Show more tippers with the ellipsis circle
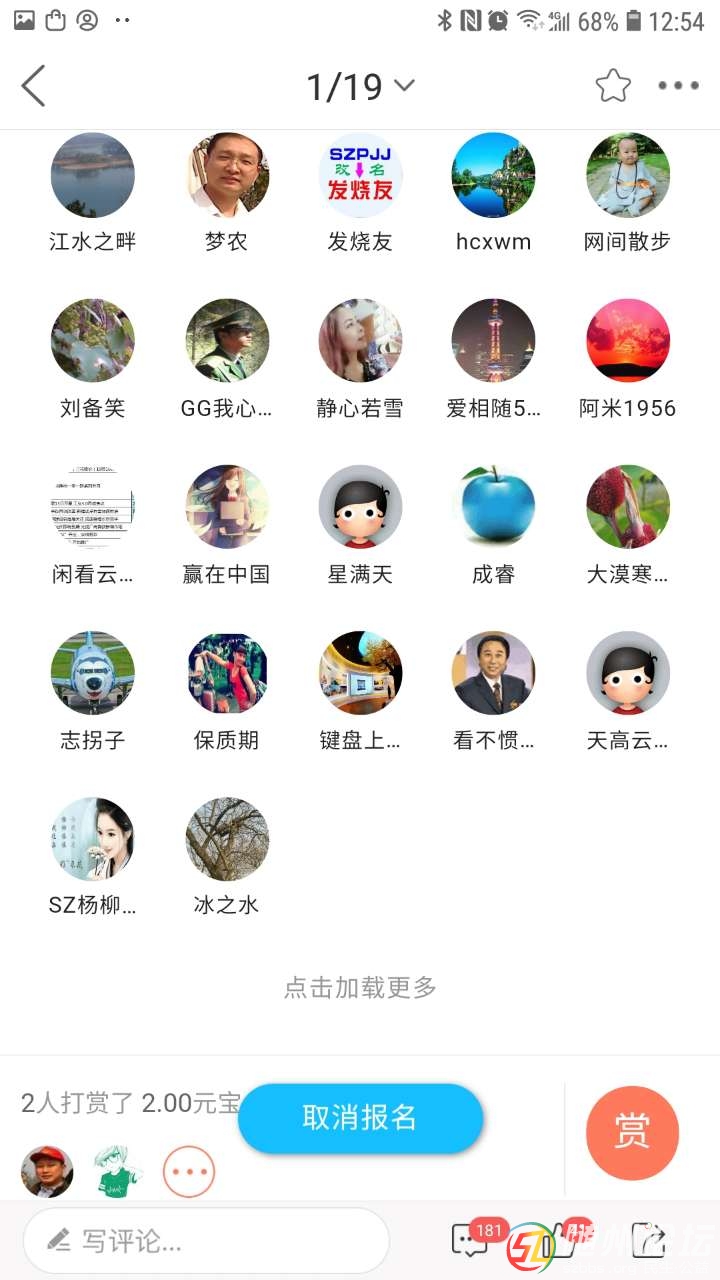This screenshot has height=1280, width=720. 189,1171
